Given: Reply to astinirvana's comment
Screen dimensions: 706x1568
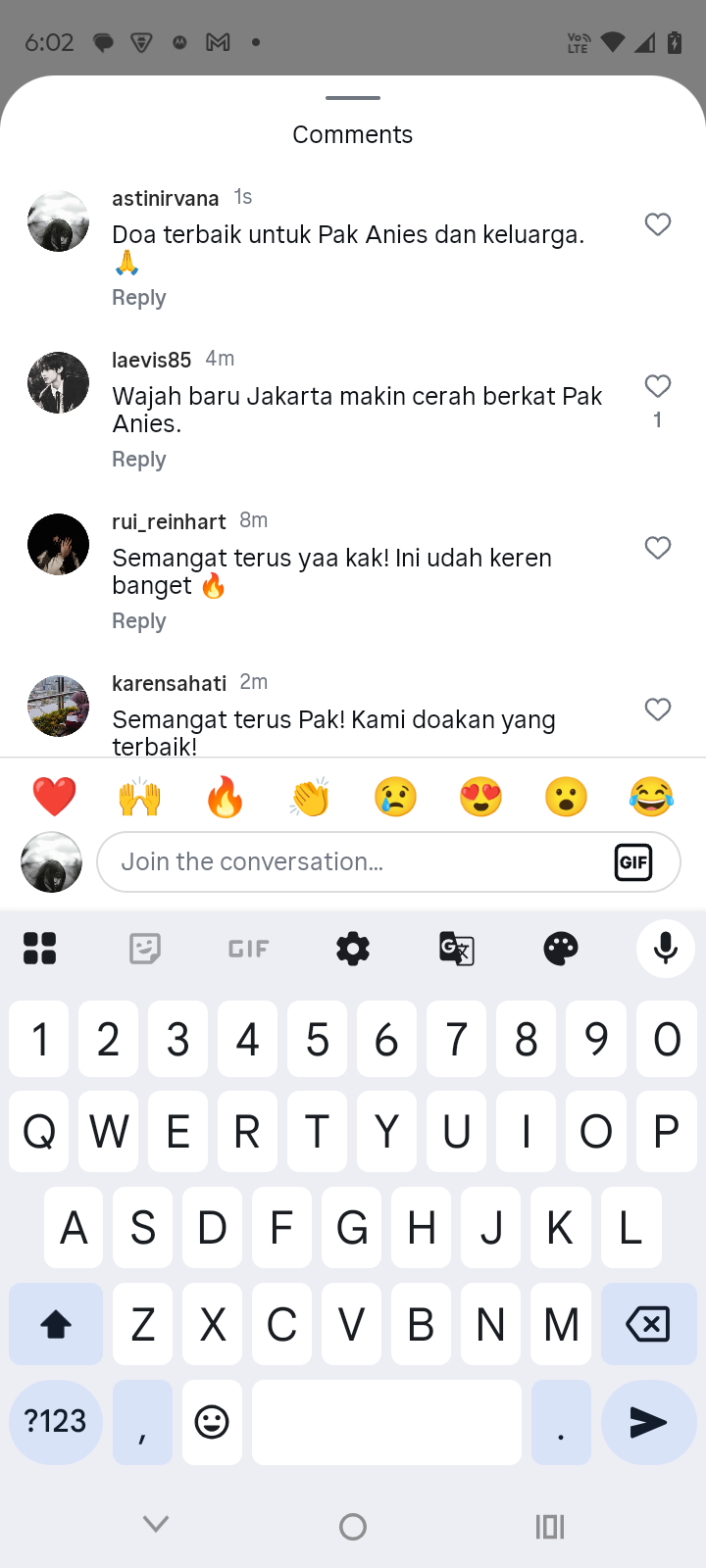Looking at the screenshot, I should [x=139, y=298].
